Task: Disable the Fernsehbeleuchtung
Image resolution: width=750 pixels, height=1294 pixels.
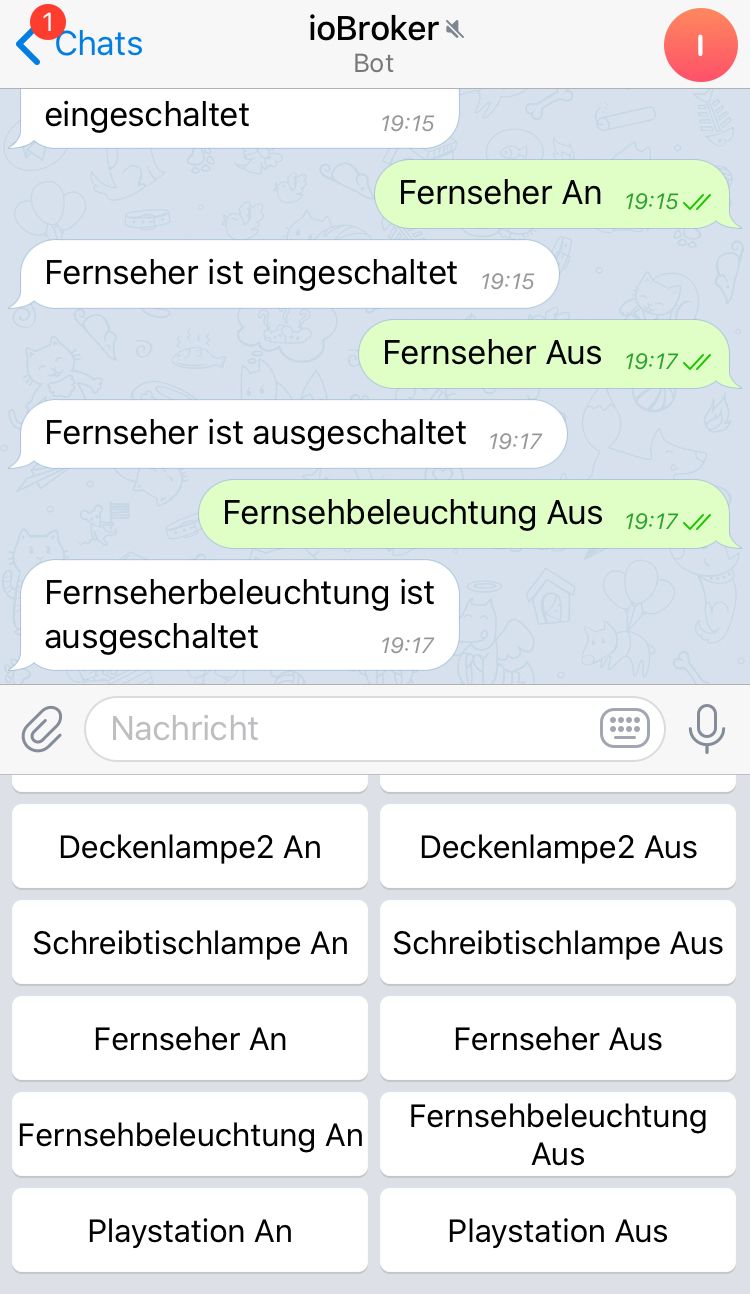Action: 557,1134
